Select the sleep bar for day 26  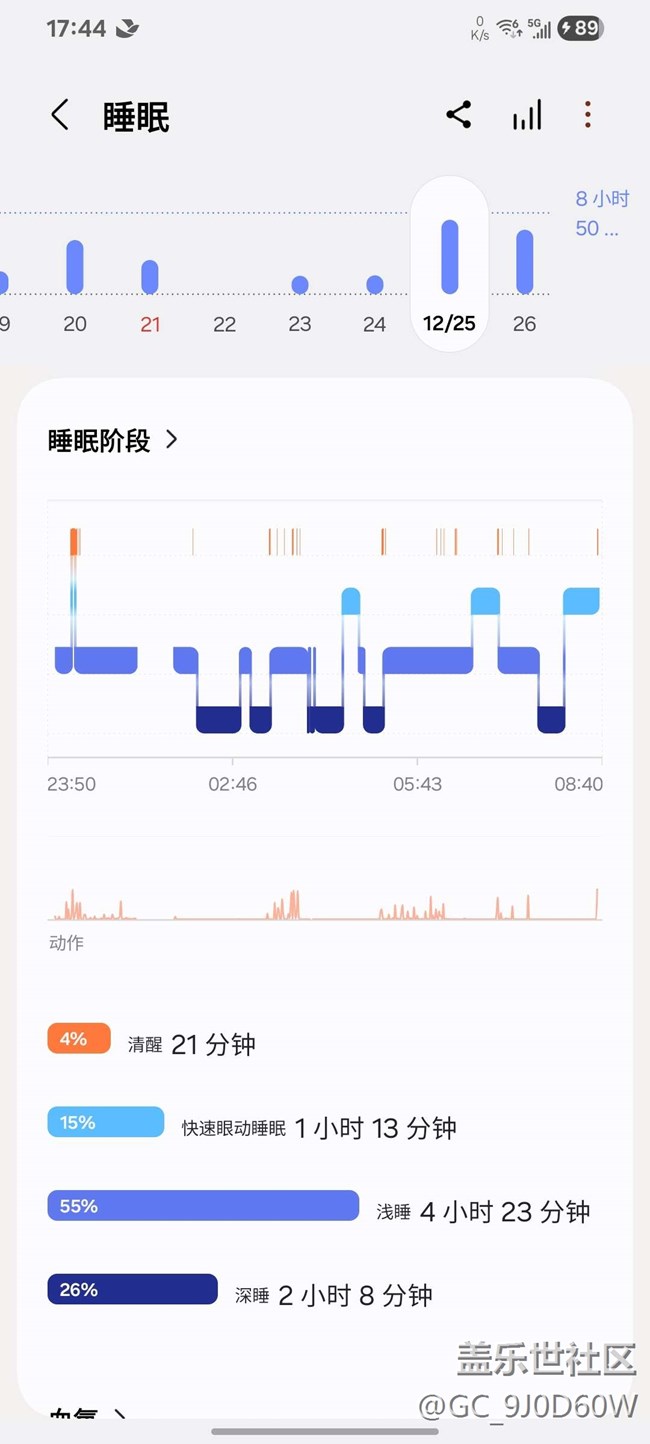tap(525, 262)
